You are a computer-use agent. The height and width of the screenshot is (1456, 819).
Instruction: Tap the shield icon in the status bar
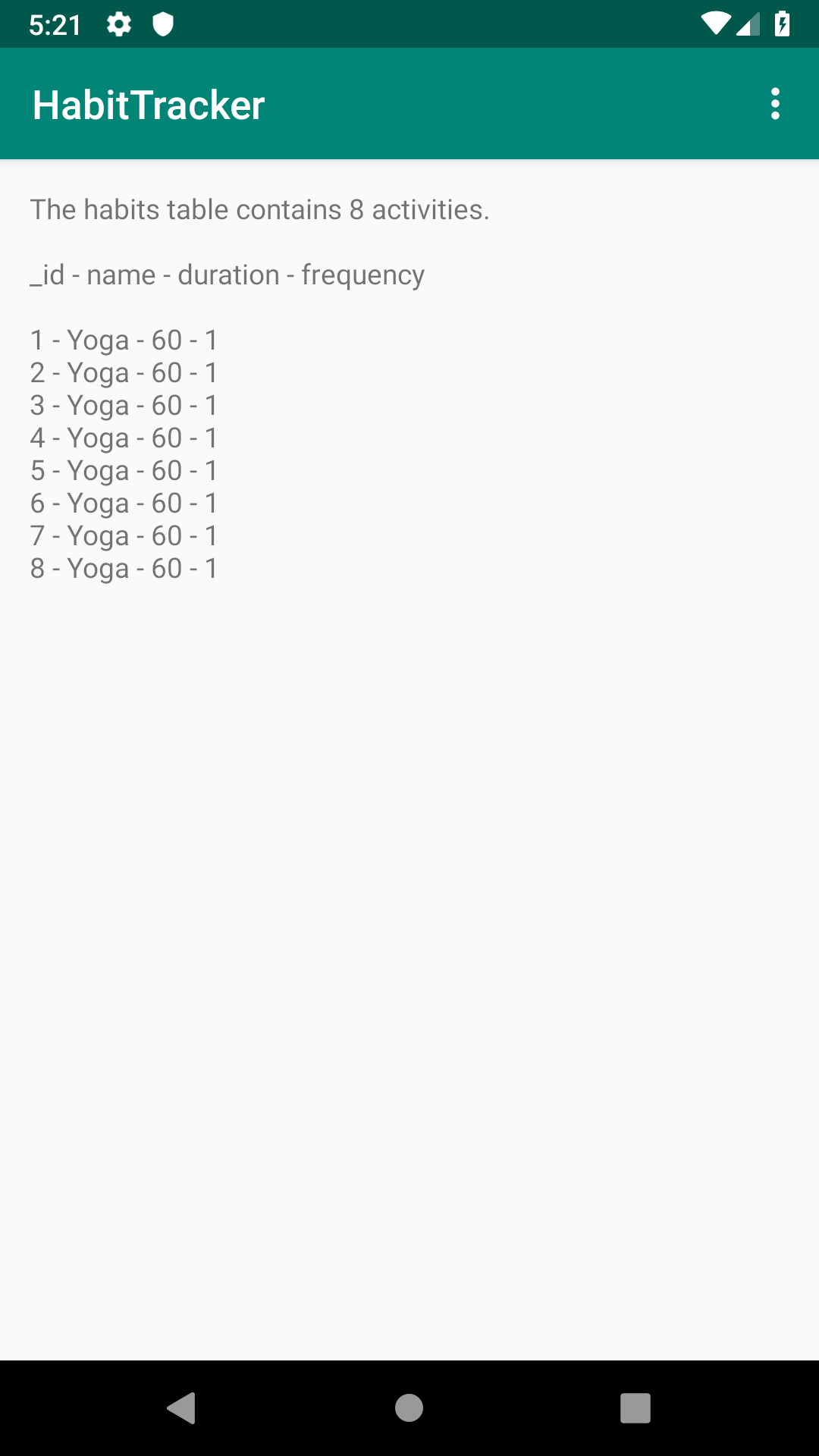point(162,24)
